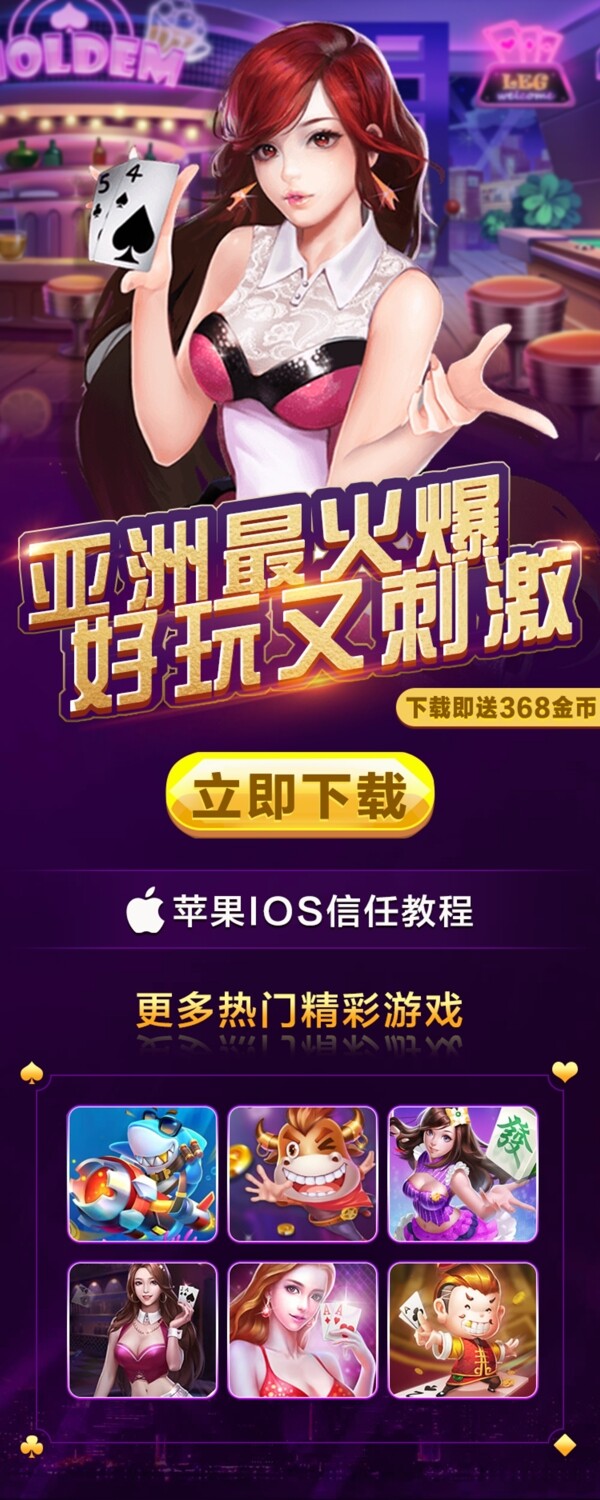The width and height of the screenshot is (600, 1500).
Task: Select the pink top poker girl game
Action: coord(142,1329)
